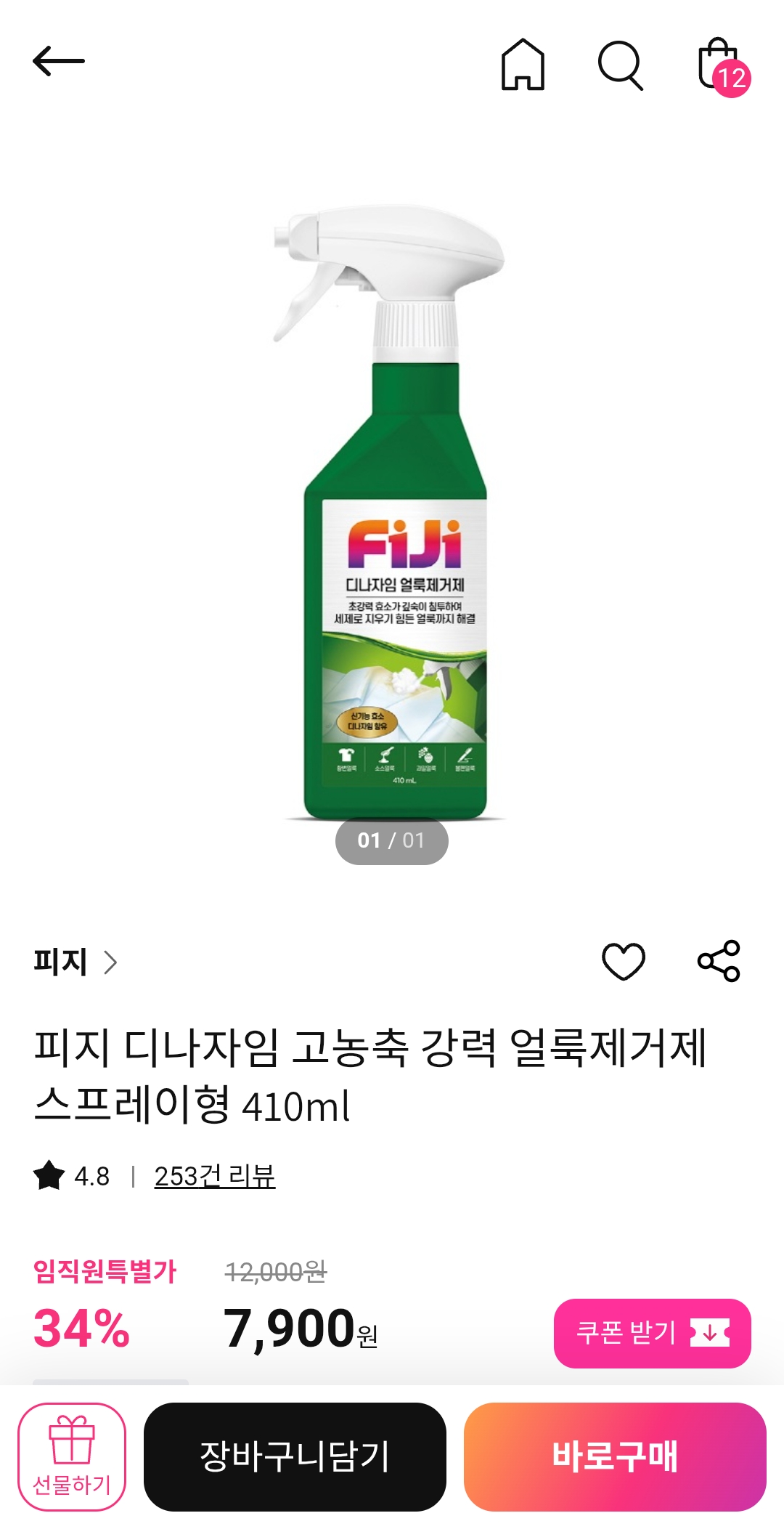Tap 바로구매 to buy now
This screenshot has width=784, height=1529.
coord(615,1457)
